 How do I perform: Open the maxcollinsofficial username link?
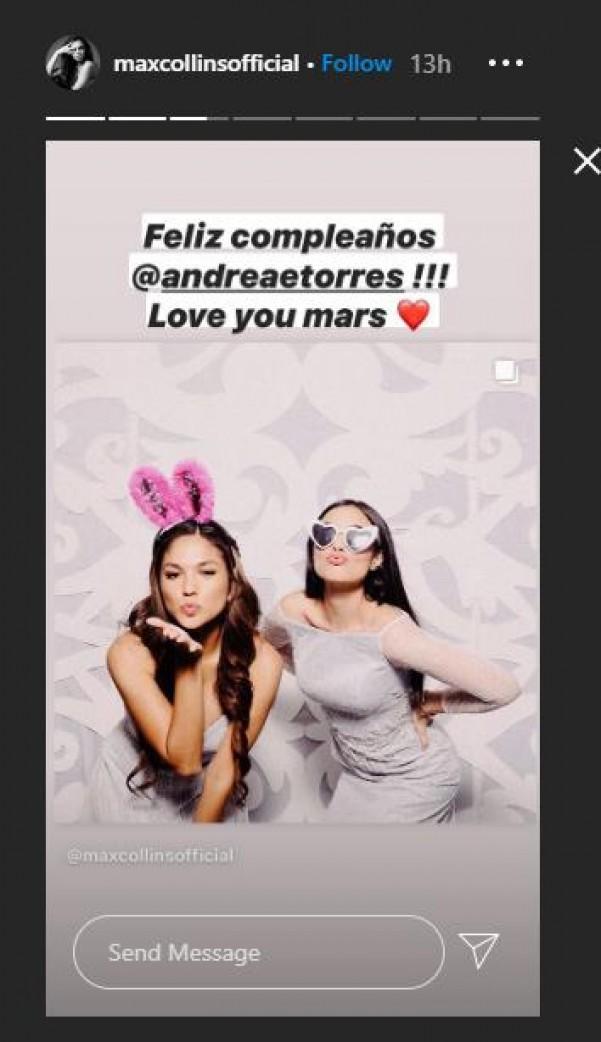(206, 64)
